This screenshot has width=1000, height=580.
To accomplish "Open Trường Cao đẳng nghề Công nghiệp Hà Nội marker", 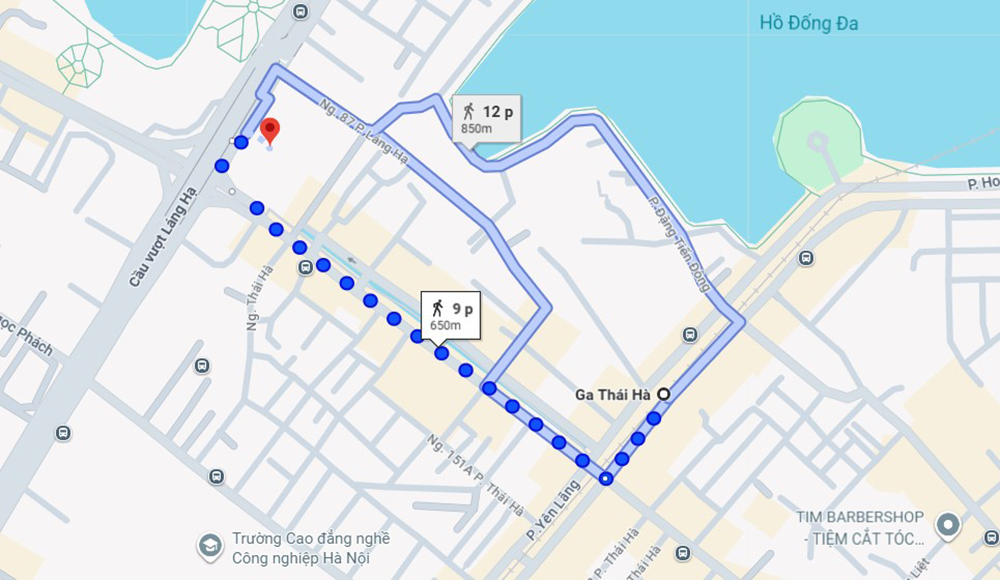I will tap(210, 545).
